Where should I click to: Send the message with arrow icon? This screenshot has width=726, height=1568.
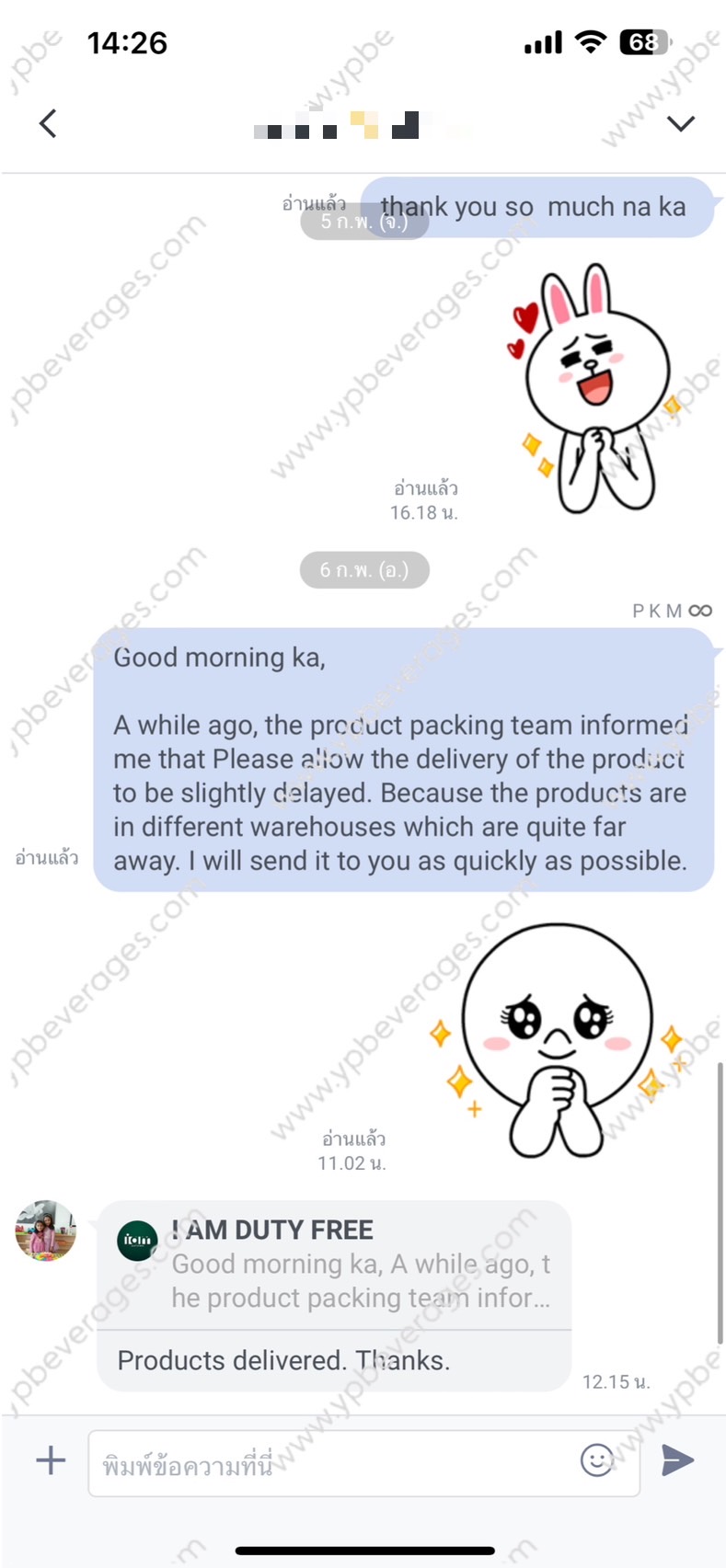678,1459
